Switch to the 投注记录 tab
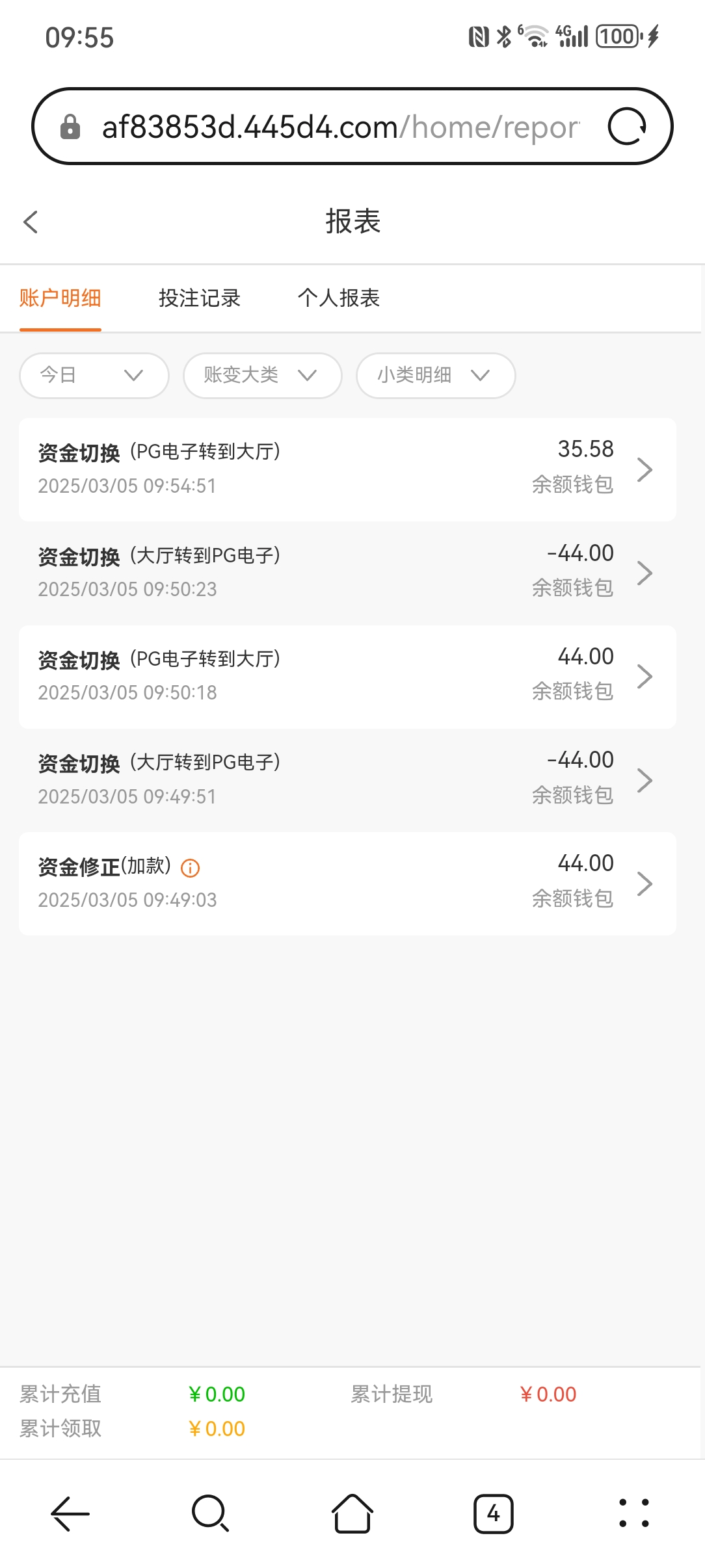Screen dimensions: 705x1568 (199, 298)
